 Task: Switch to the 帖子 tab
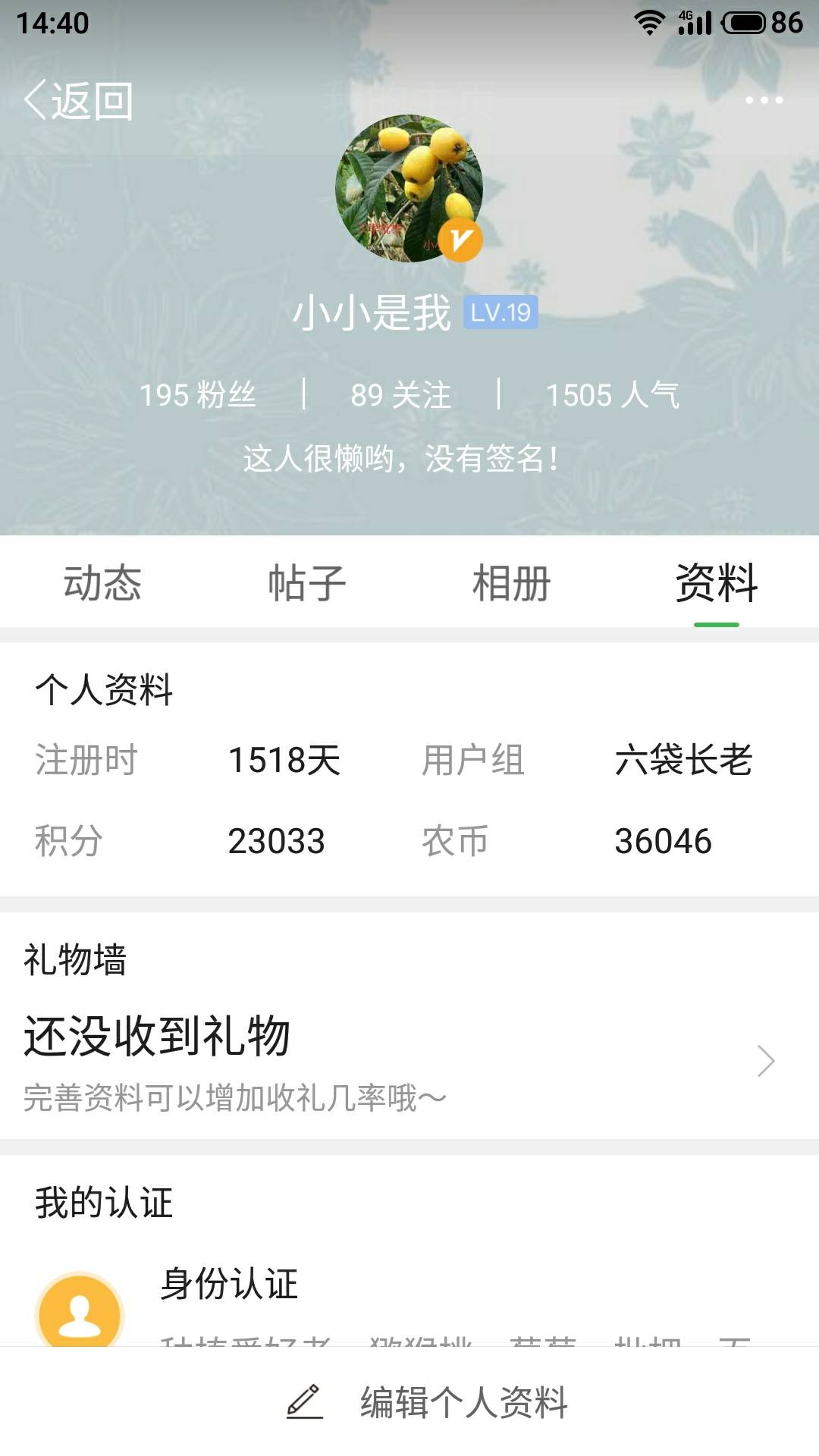[307, 582]
